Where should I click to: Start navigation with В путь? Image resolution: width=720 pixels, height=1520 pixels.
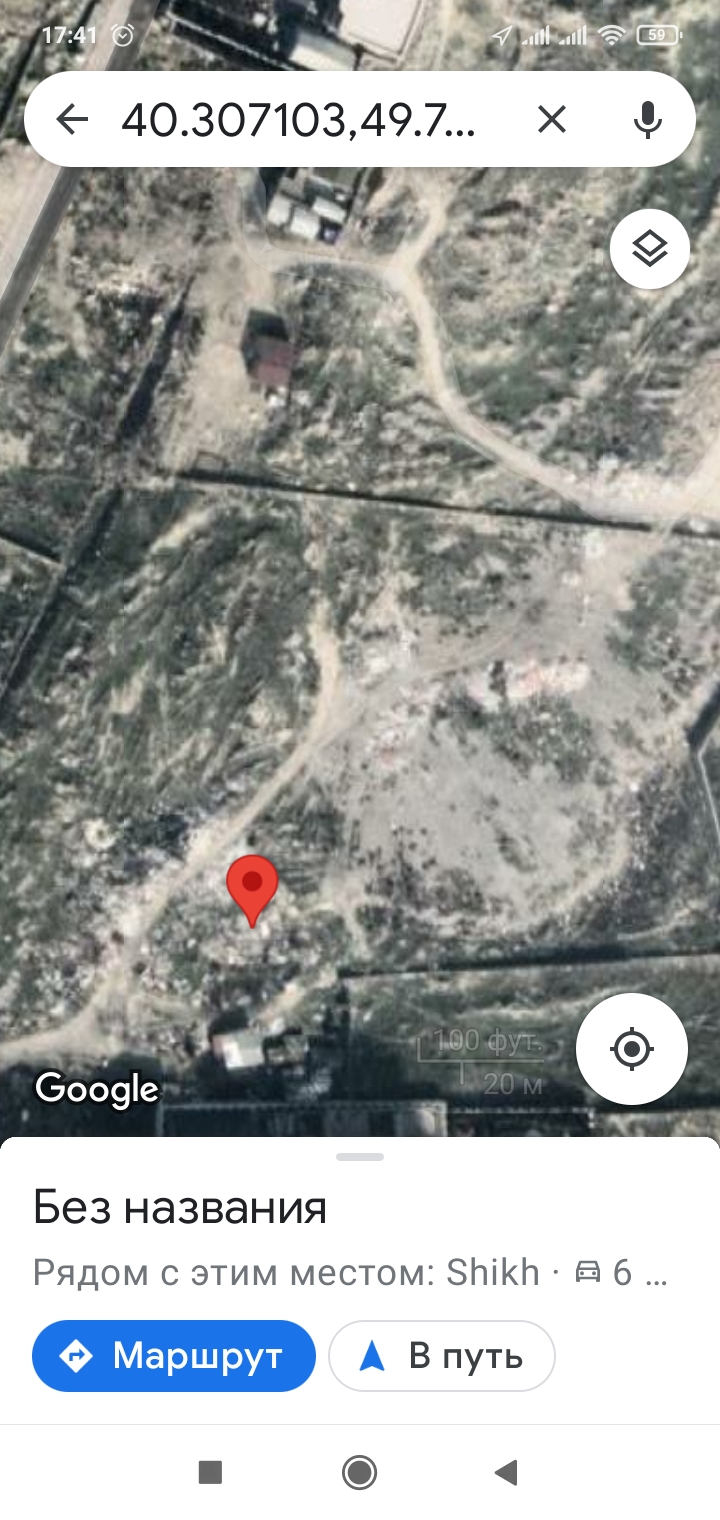(441, 1356)
